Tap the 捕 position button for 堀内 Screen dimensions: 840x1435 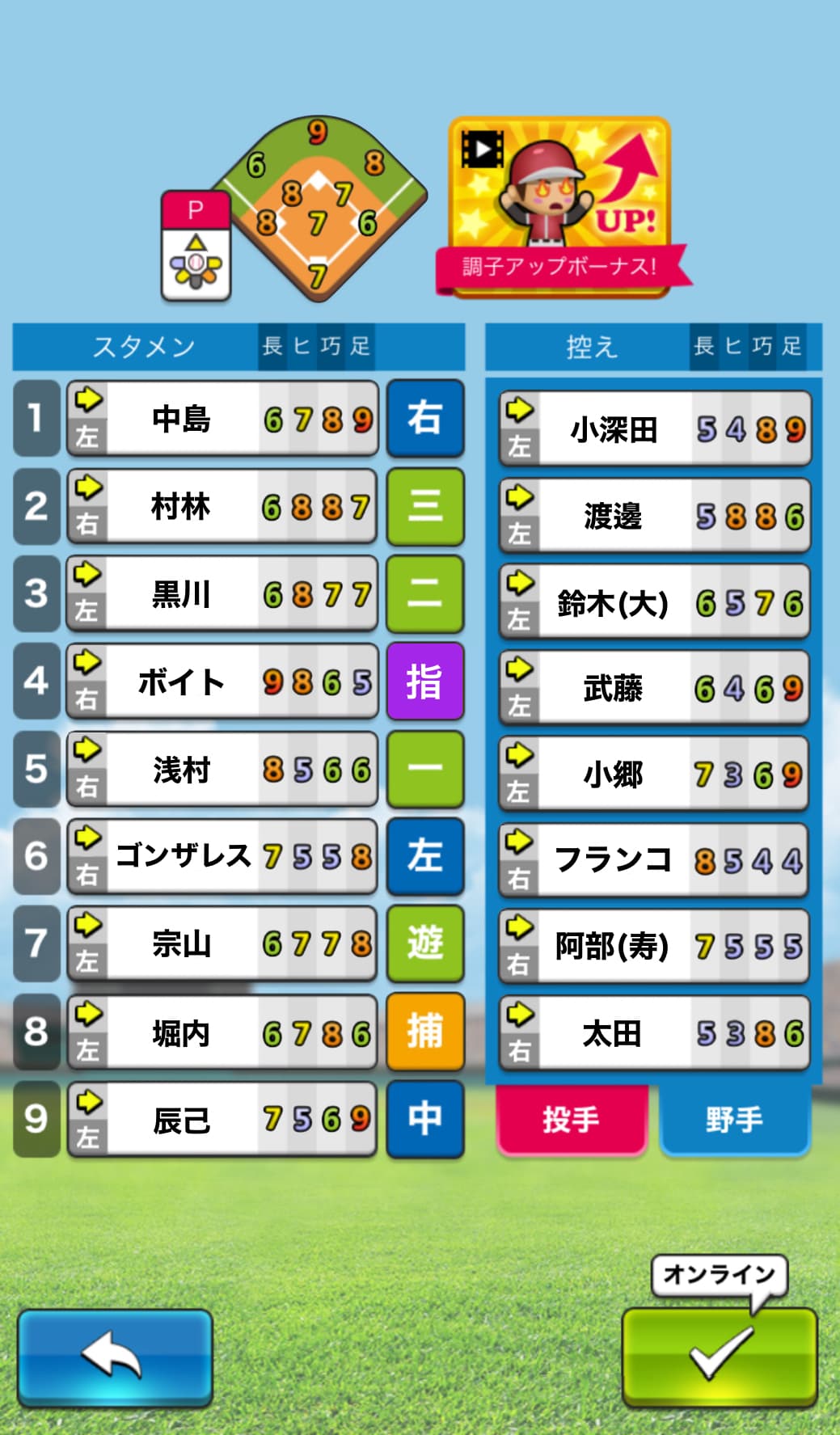[424, 1032]
